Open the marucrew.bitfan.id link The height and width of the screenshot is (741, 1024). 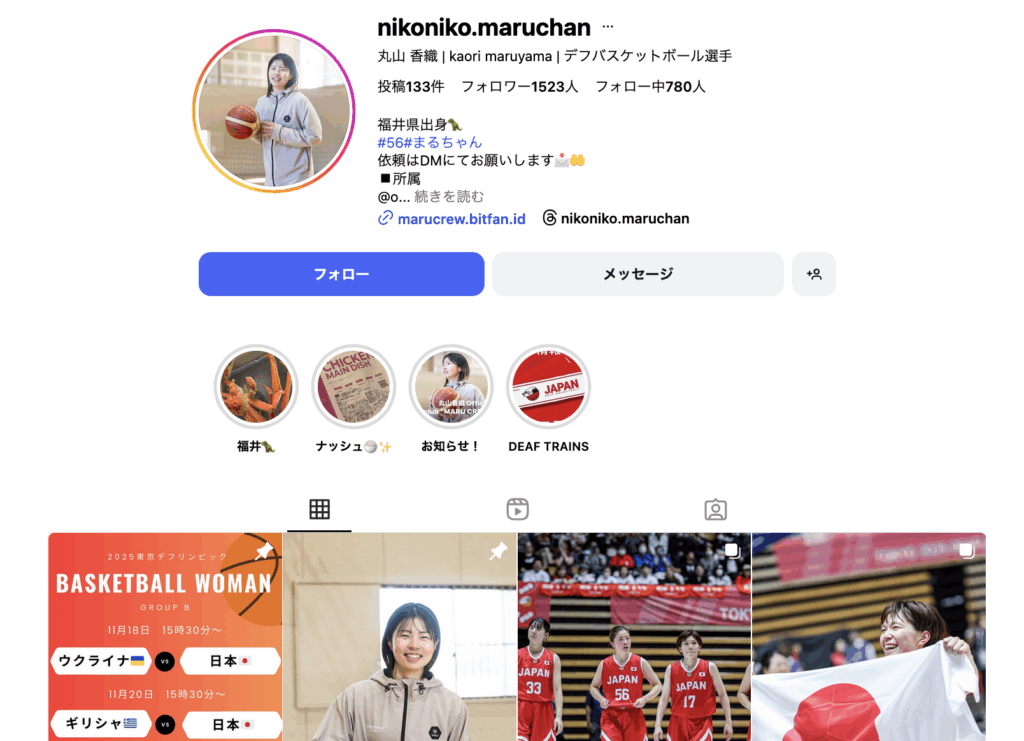coord(460,218)
